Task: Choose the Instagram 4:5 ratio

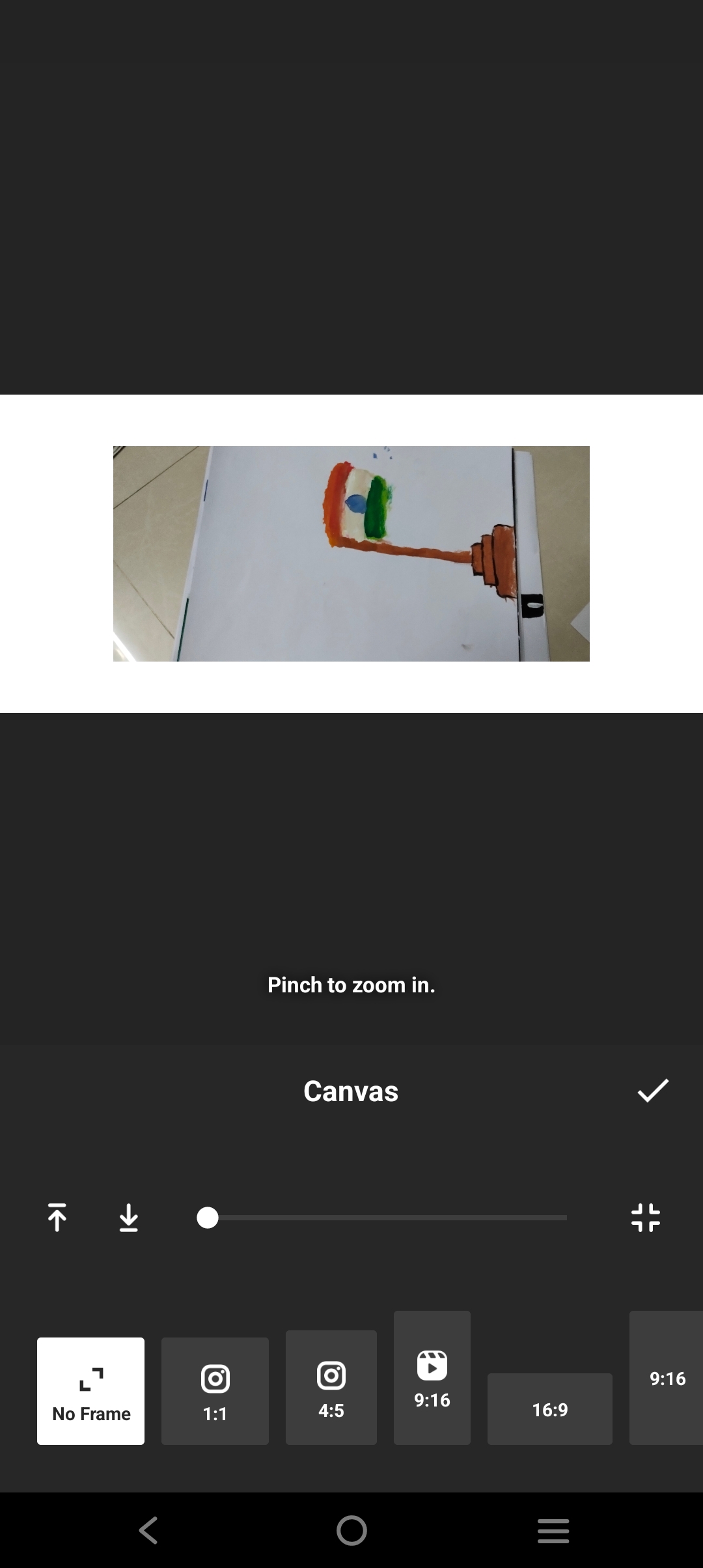Action: pyautogui.click(x=331, y=1388)
